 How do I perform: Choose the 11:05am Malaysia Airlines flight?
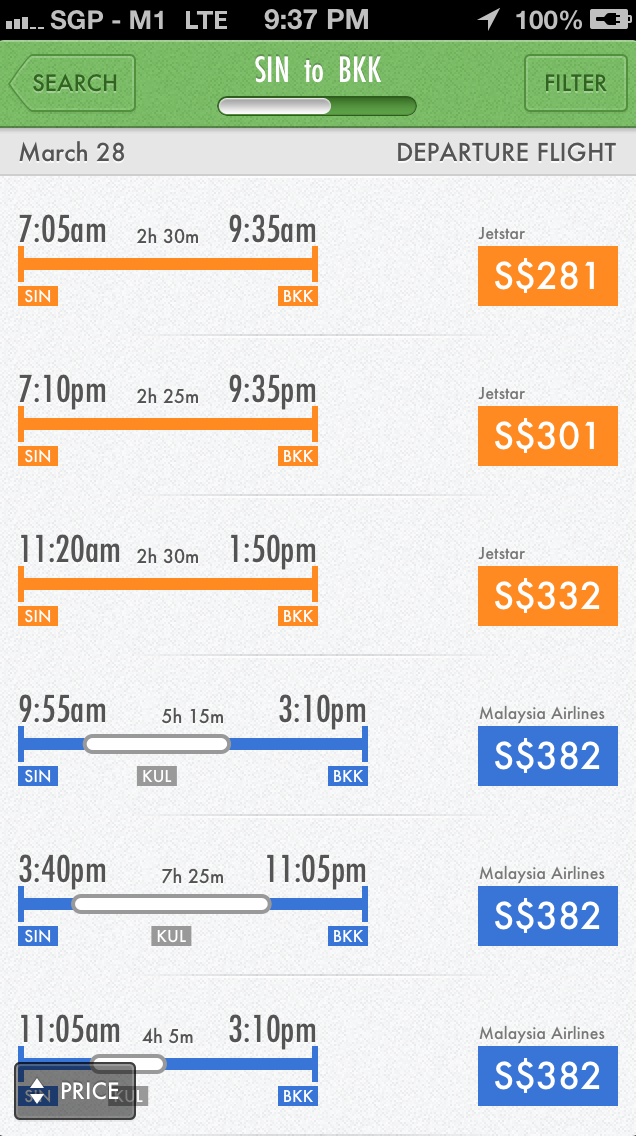pyautogui.click(x=318, y=1056)
